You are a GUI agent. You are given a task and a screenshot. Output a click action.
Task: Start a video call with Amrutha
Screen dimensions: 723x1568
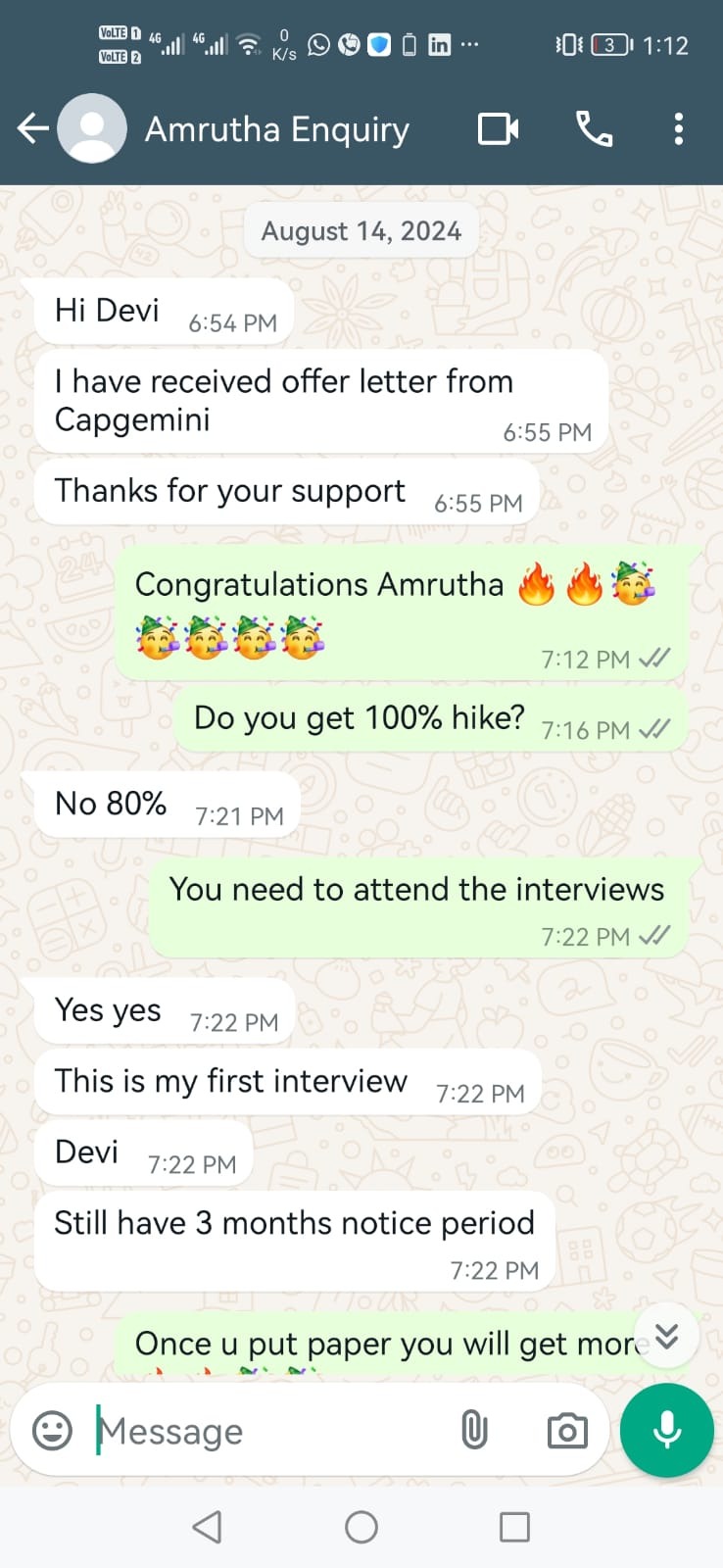pyautogui.click(x=498, y=129)
